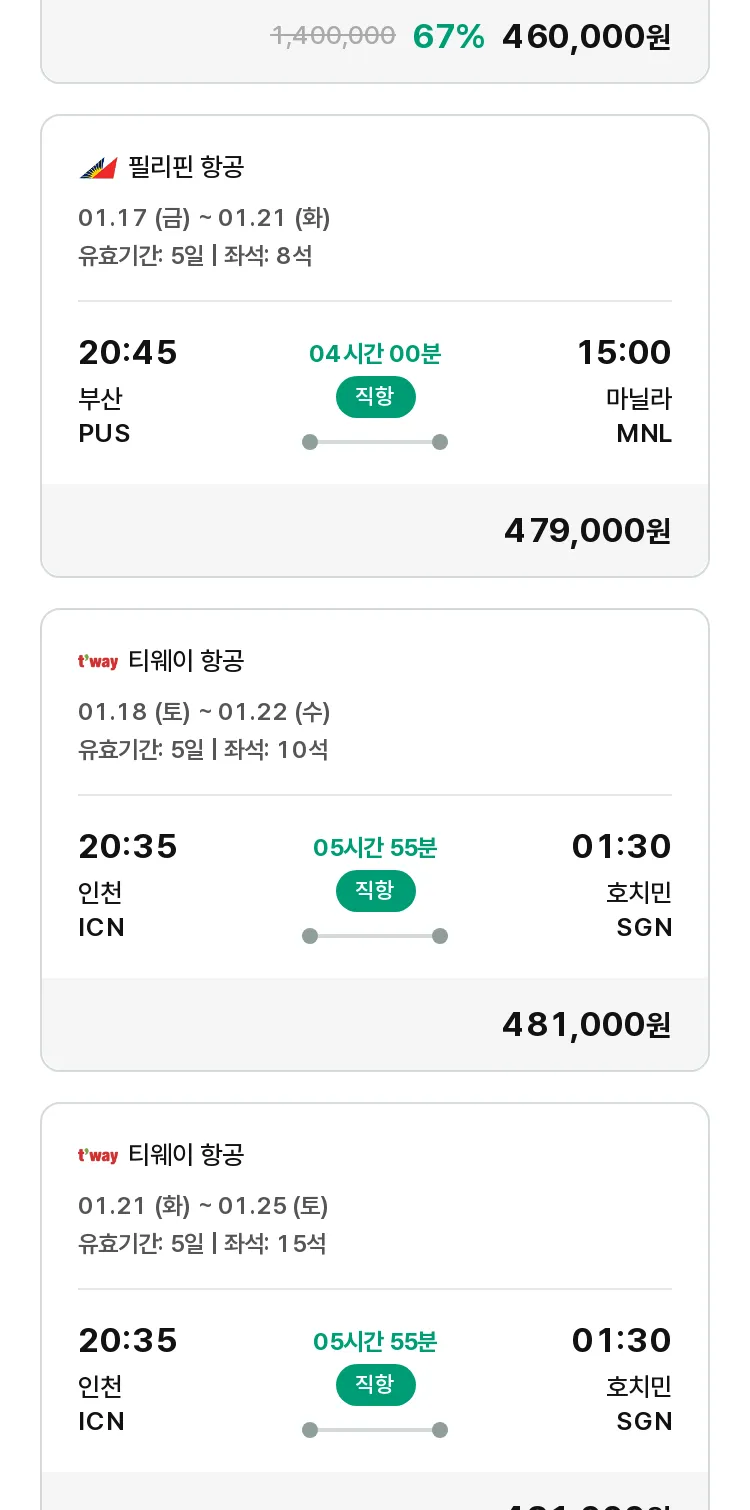Viewport: 750px width, 1510px height.
Task: Open the T'way flight card for 01.18 departure
Action: coord(375,840)
